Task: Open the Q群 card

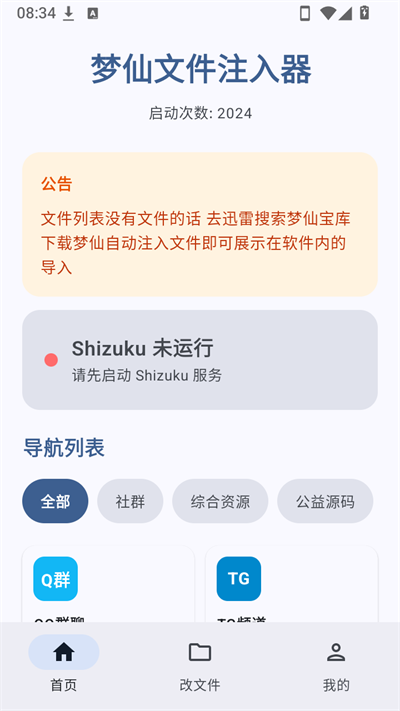Action: coord(108,584)
